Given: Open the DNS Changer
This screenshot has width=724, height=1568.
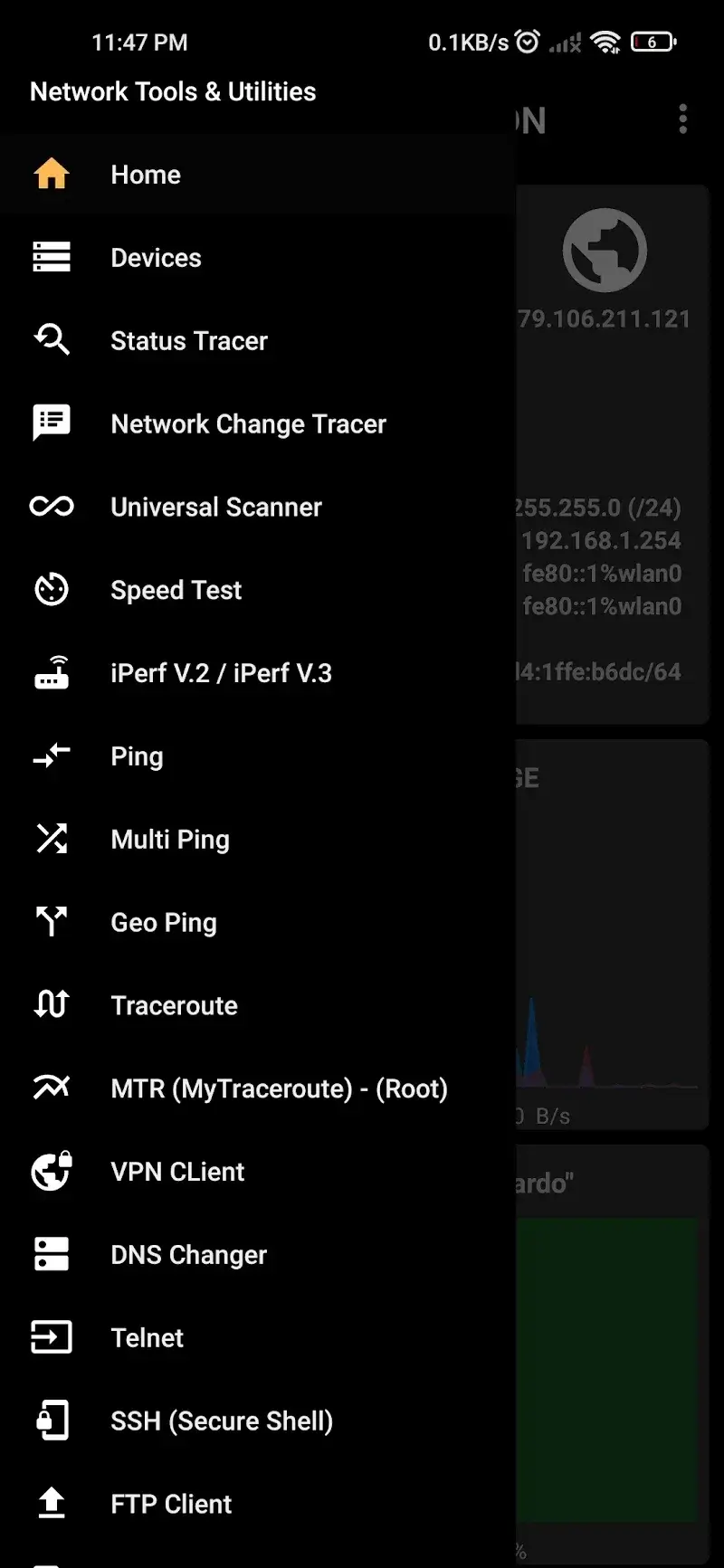Looking at the screenshot, I should click(188, 1254).
